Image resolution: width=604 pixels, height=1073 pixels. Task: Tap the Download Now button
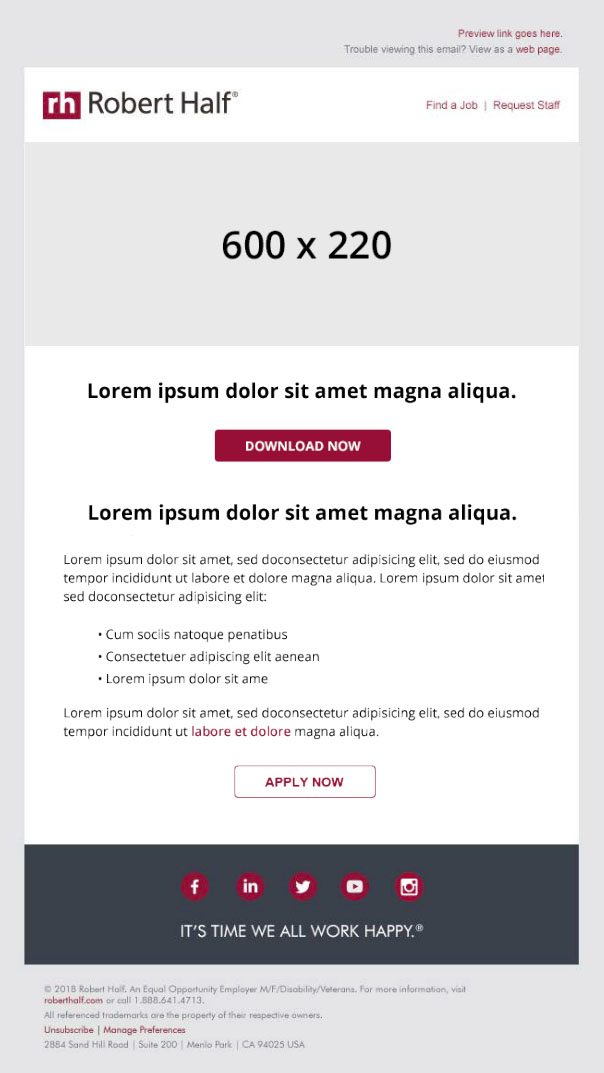302,445
